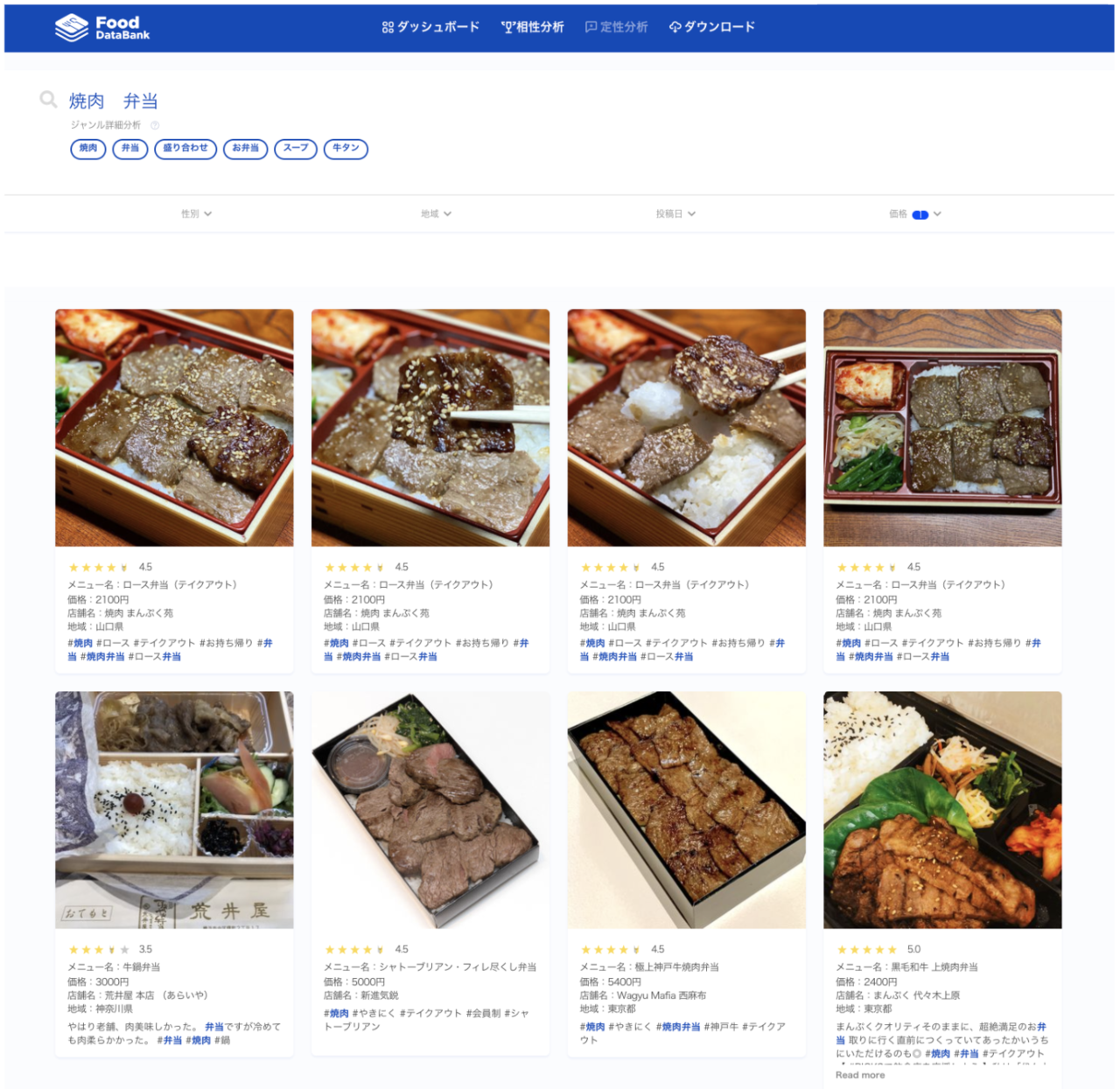Select the 弁当 genre chip
The width and height of the screenshot is (1120, 1089).
point(130,149)
